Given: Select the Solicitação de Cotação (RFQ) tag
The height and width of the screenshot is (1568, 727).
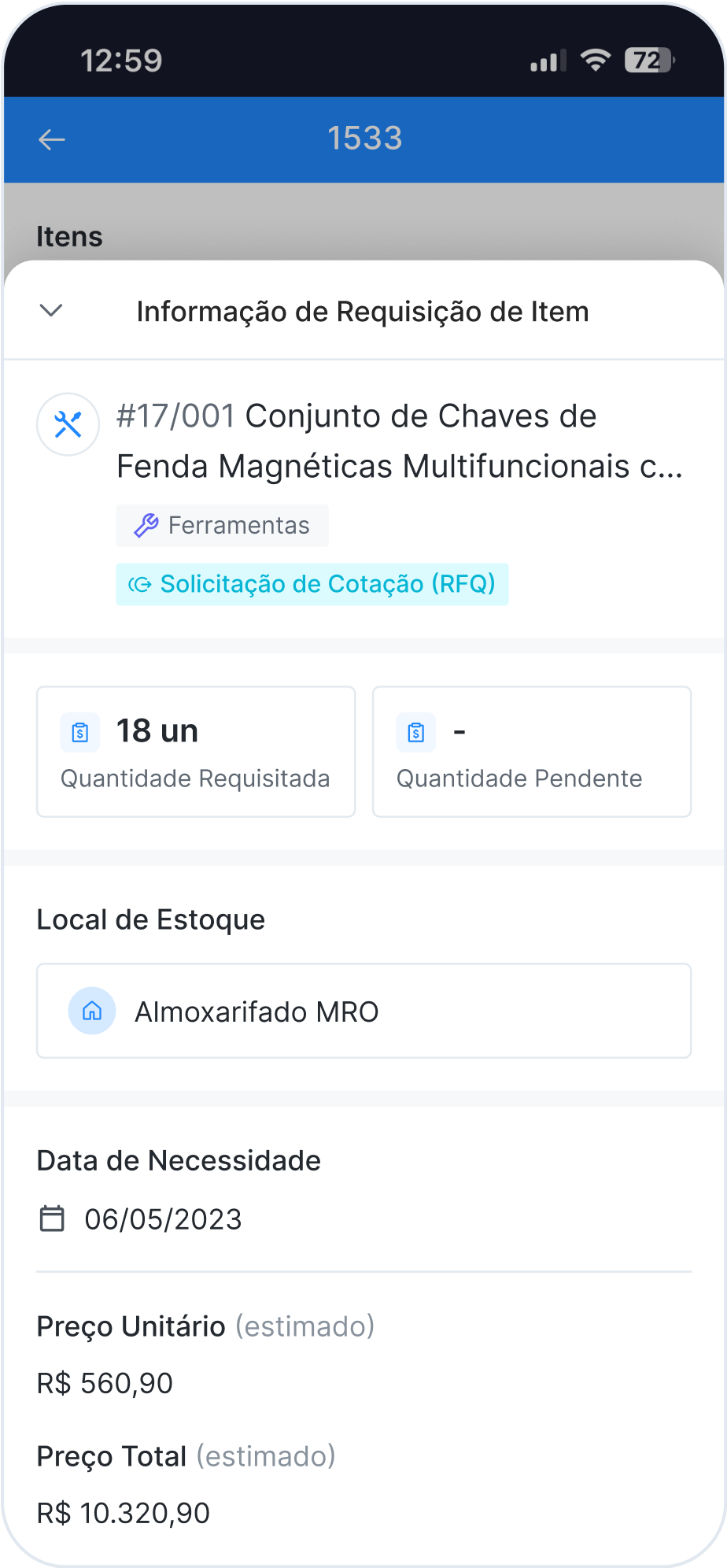Looking at the screenshot, I should tap(312, 585).
